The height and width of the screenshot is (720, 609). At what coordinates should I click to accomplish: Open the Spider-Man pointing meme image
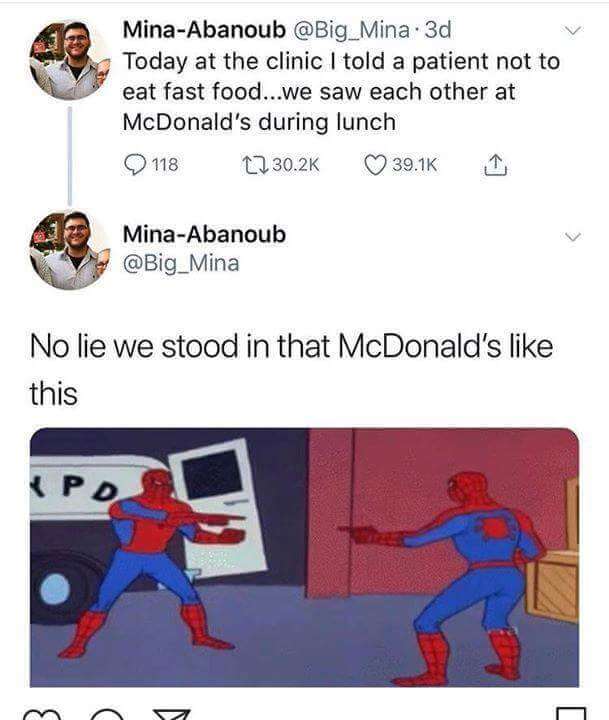(304, 557)
